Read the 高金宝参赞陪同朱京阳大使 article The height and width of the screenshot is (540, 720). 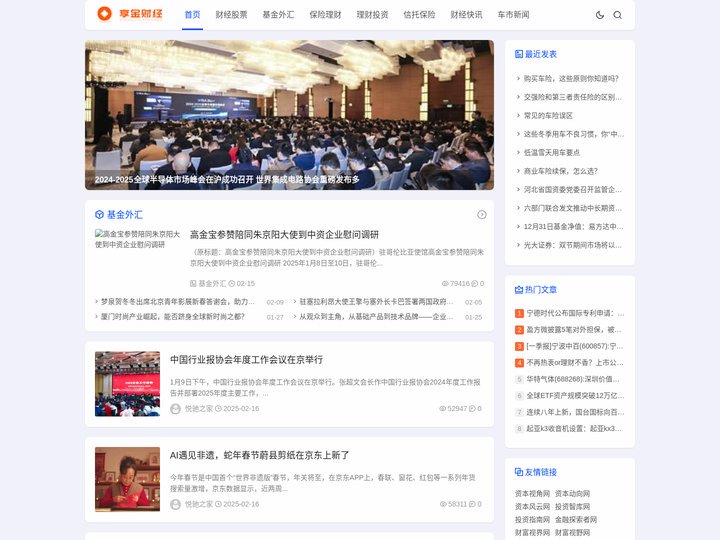284,235
